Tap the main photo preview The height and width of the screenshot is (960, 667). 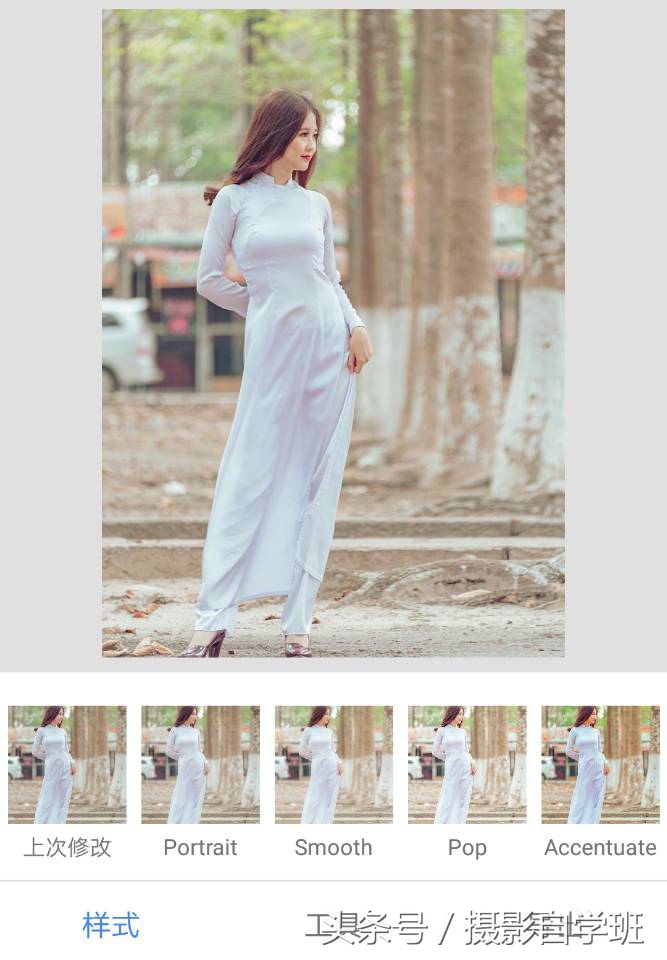[333, 333]
